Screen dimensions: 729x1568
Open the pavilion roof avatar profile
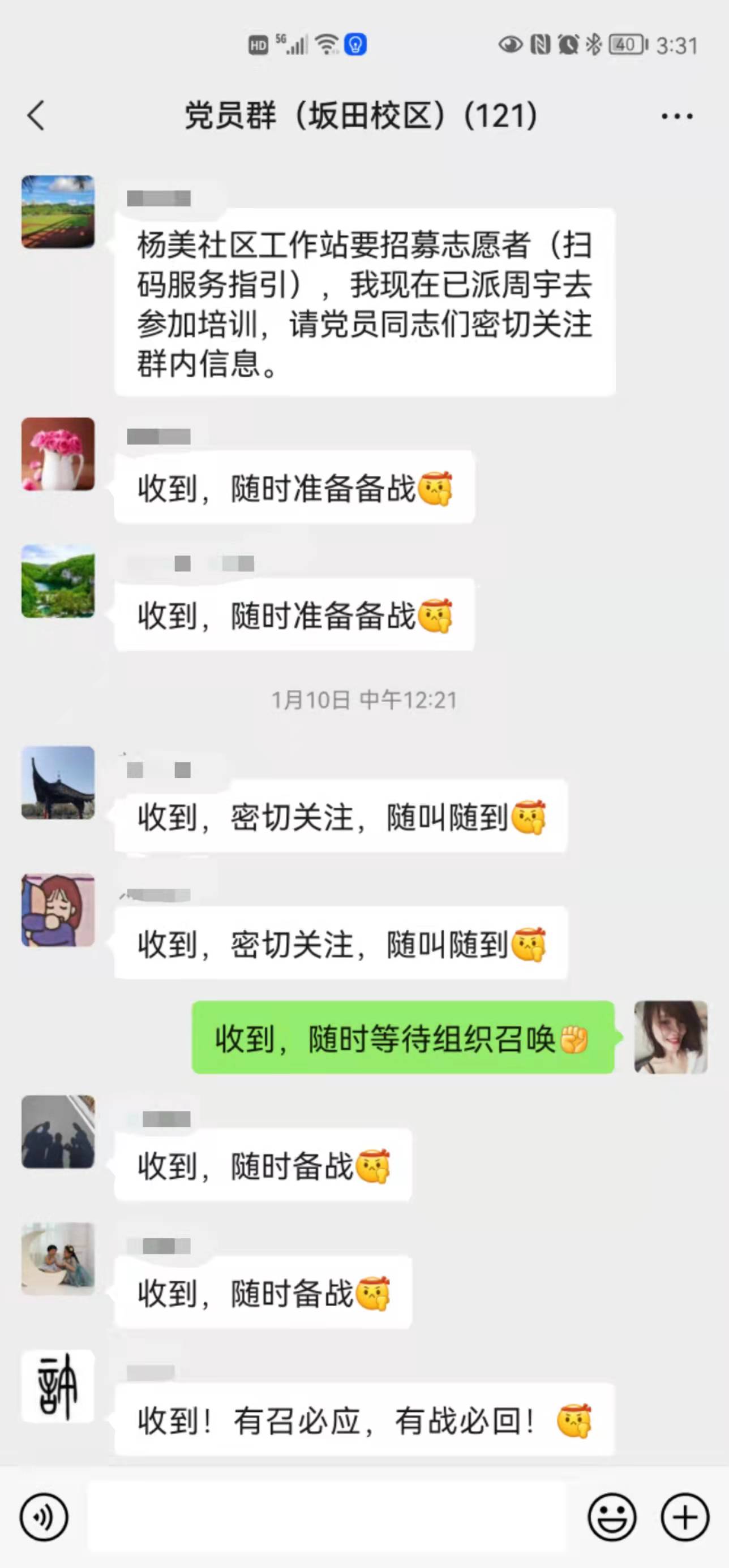58,782
